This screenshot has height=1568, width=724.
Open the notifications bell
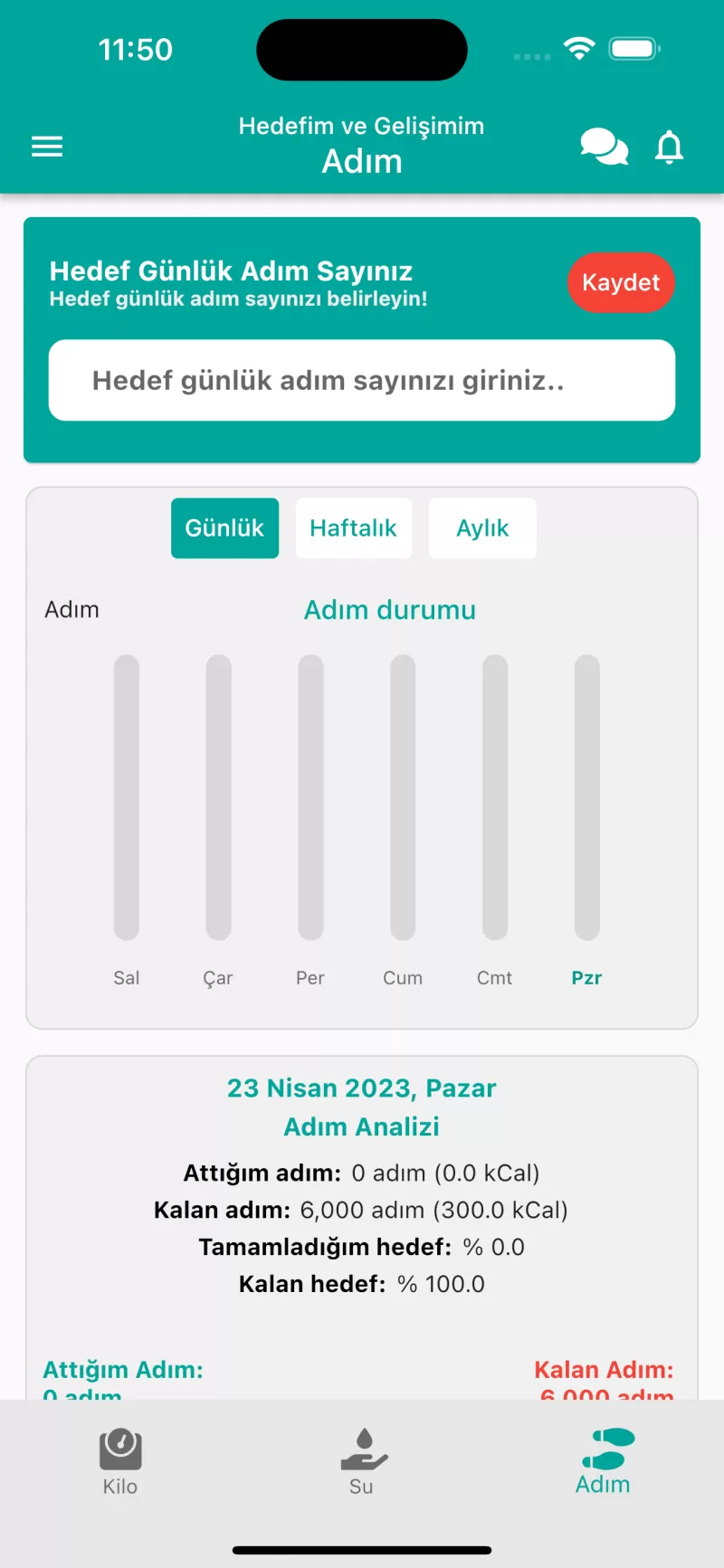(x=669, y=147)
